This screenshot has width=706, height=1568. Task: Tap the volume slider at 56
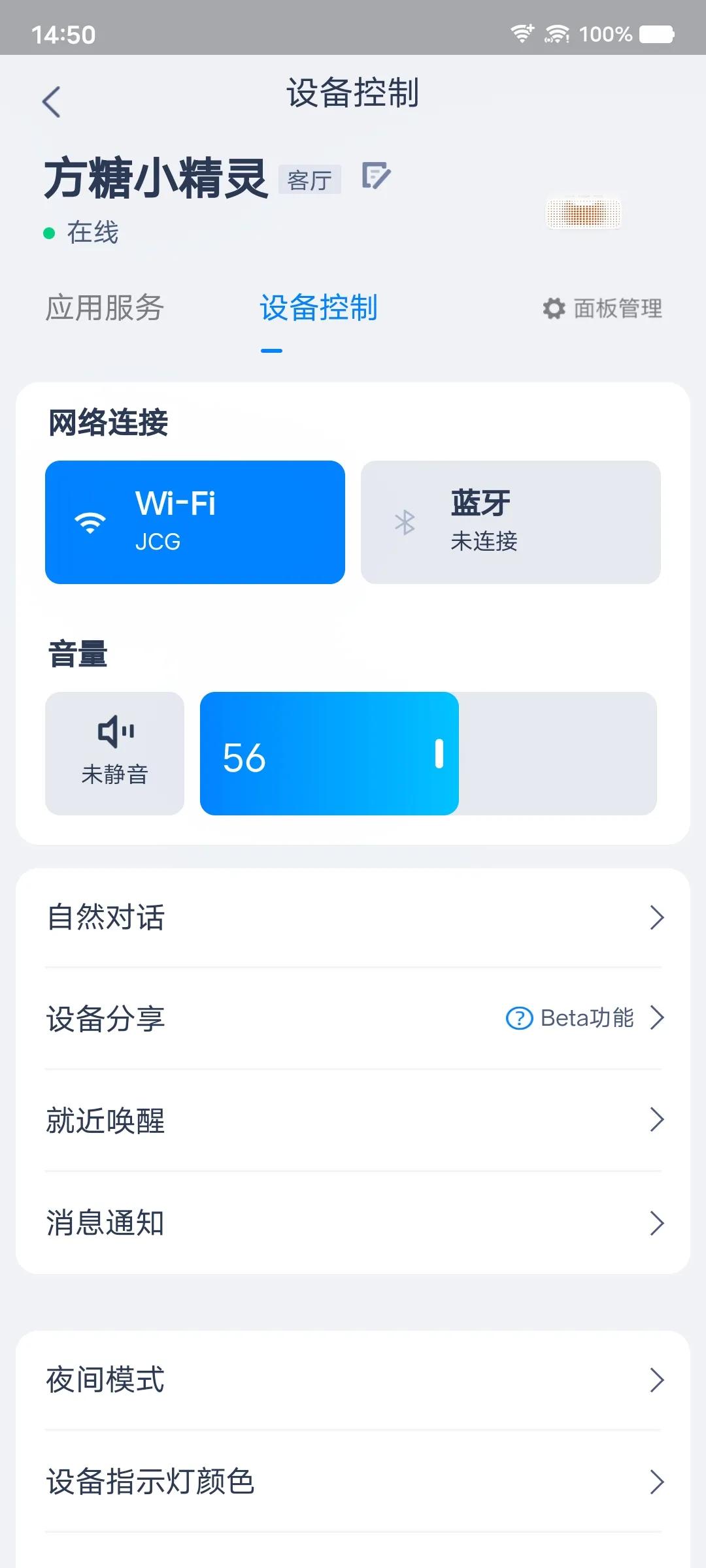[x=428, y=753]
